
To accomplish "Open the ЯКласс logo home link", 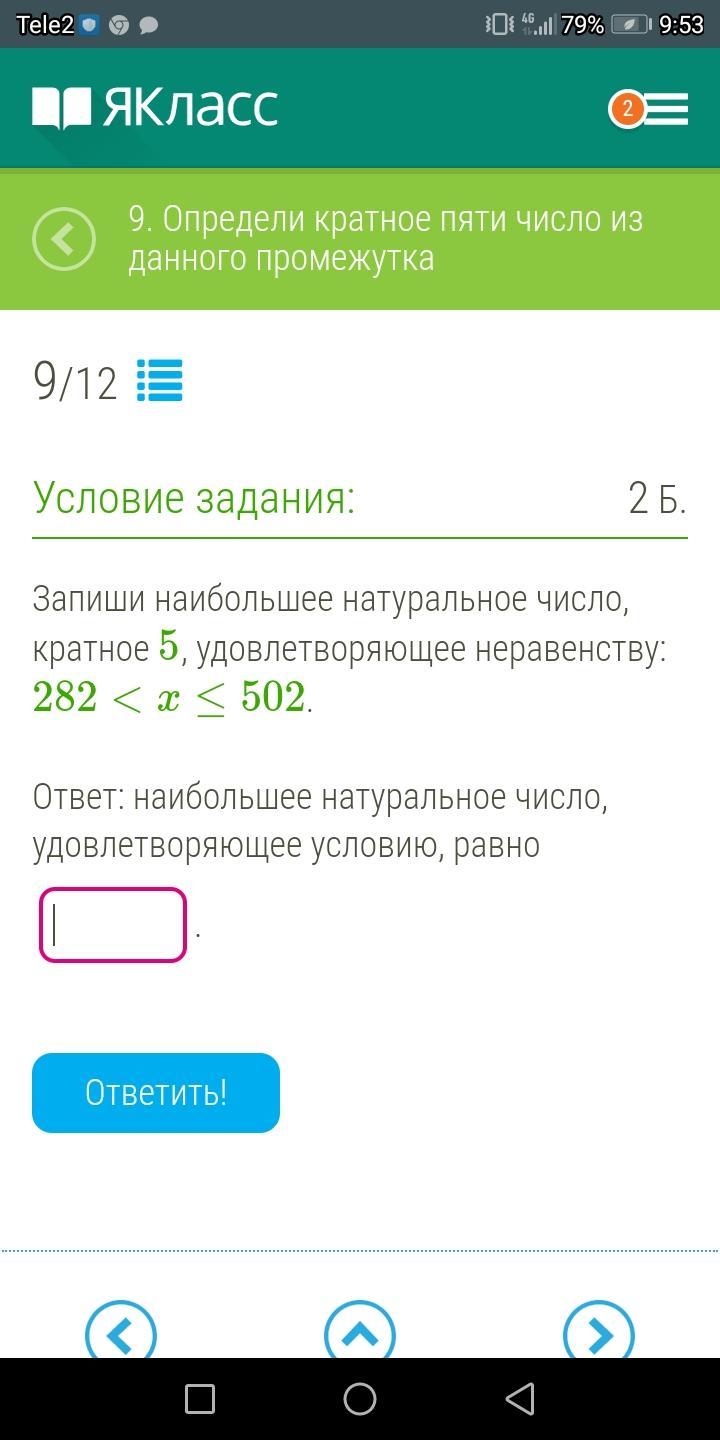I will click(155, 107).
